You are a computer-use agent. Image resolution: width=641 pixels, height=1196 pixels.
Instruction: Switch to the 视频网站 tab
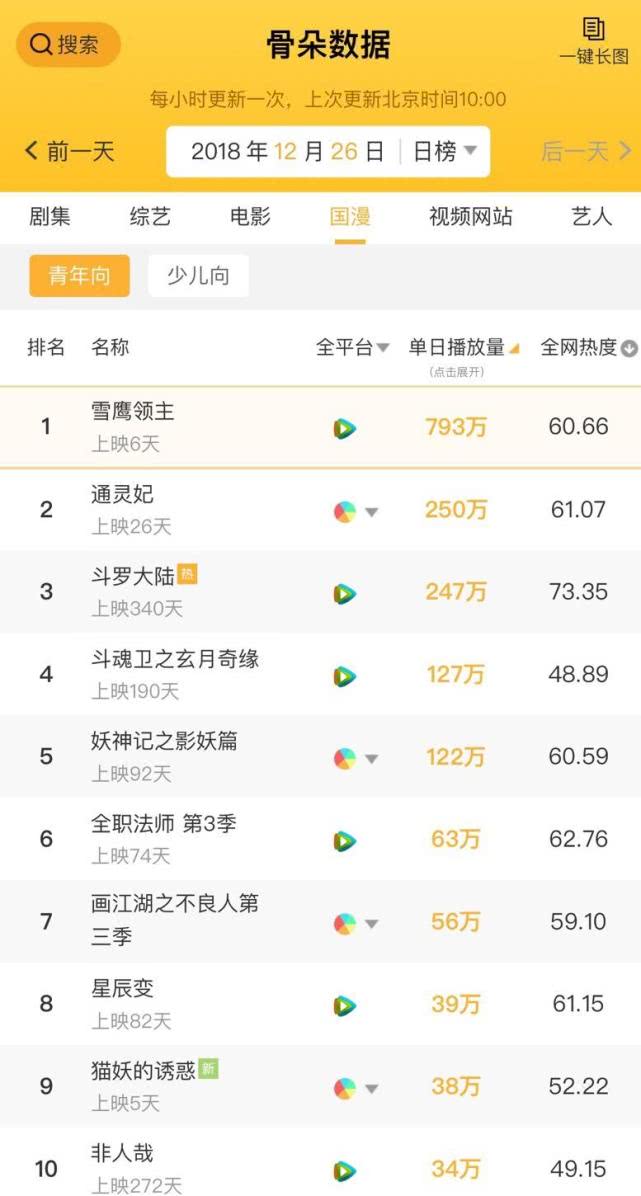click(470, 216)
